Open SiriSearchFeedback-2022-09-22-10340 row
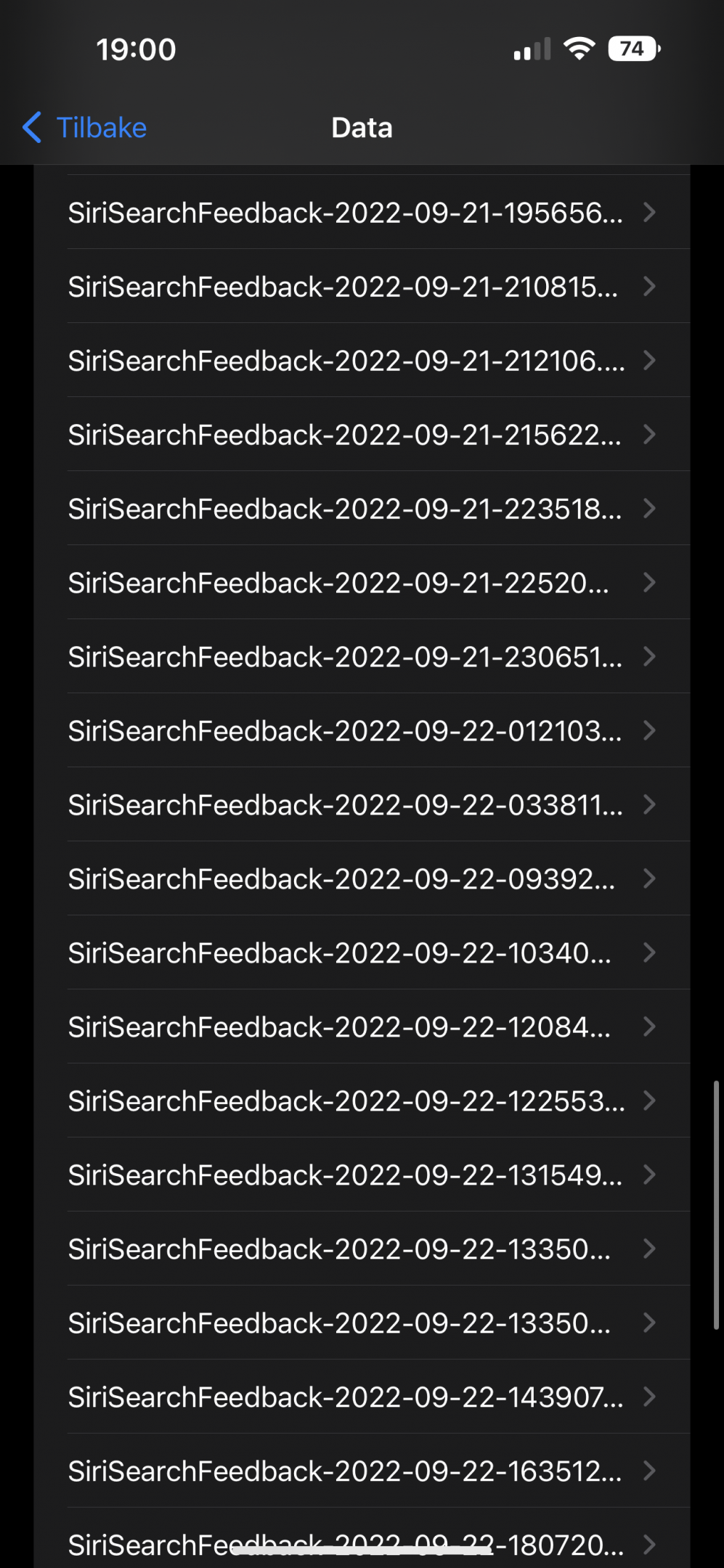 362,953
